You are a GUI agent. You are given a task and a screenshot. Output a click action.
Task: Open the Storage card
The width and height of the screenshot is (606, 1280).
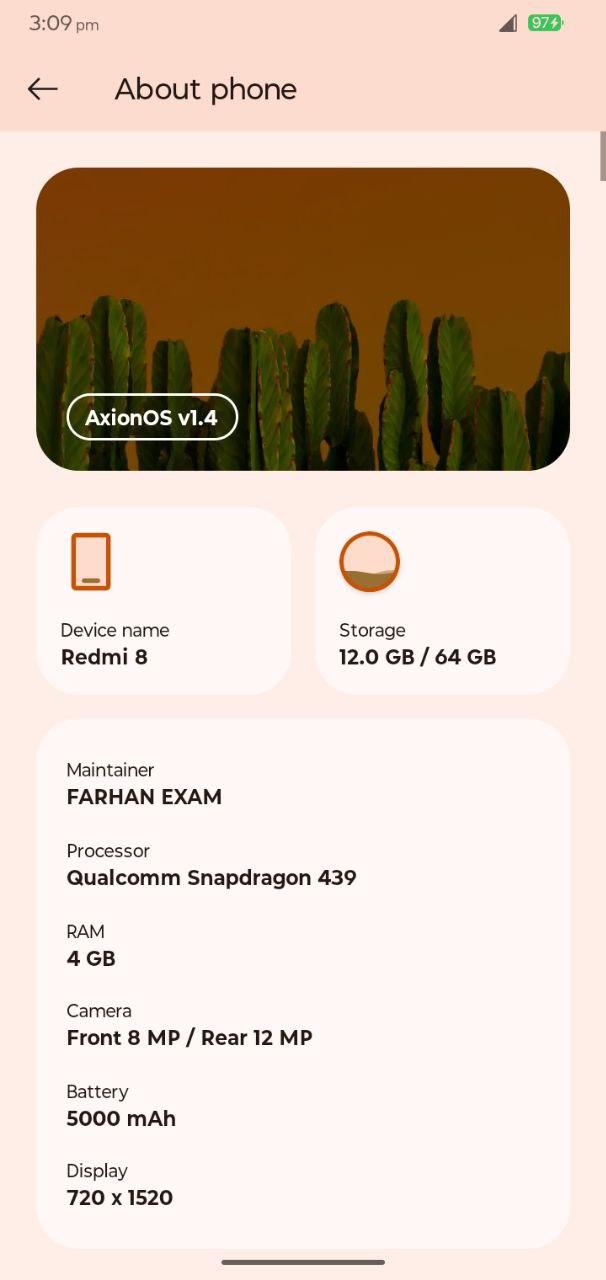point(442,600)
